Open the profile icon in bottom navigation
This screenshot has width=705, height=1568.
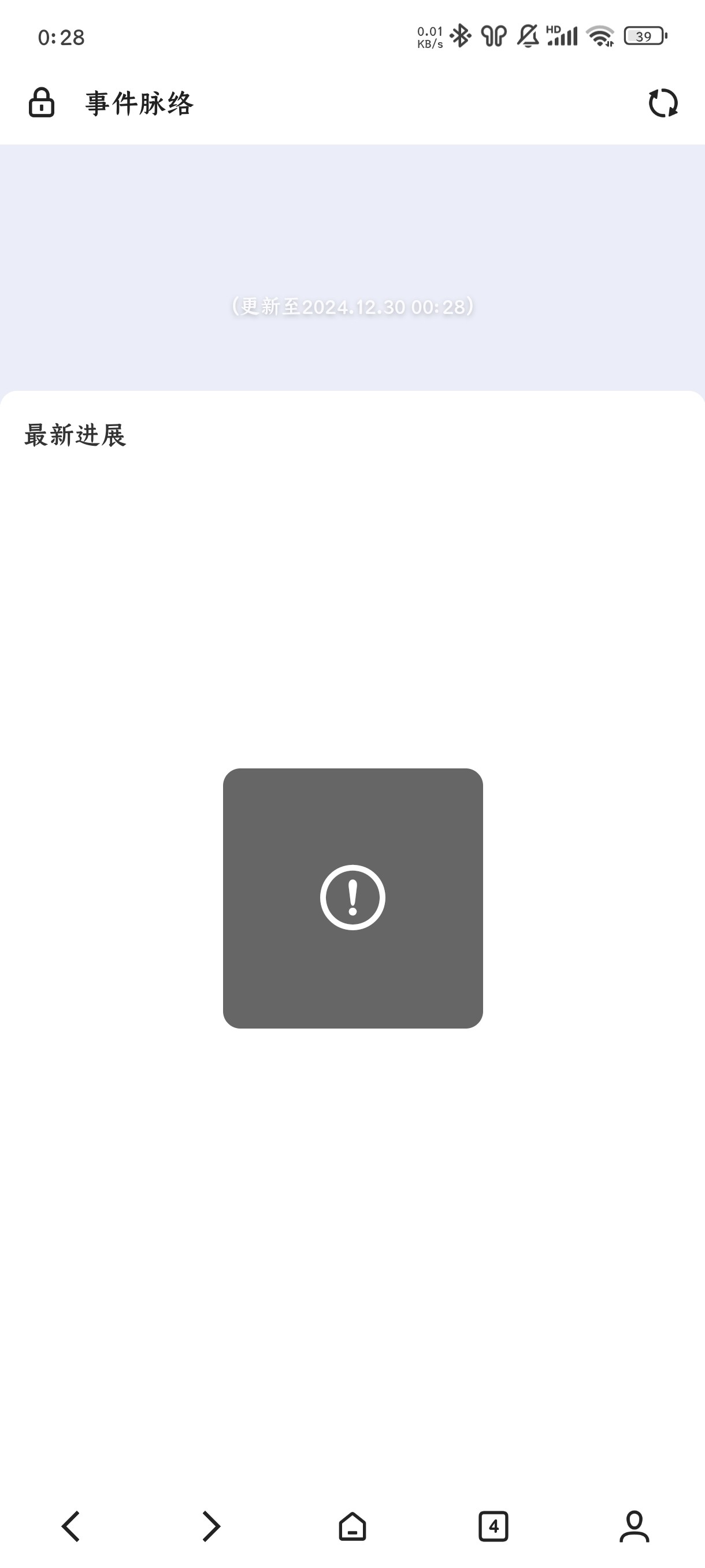pyautogui.click(x=634, y=1526)
